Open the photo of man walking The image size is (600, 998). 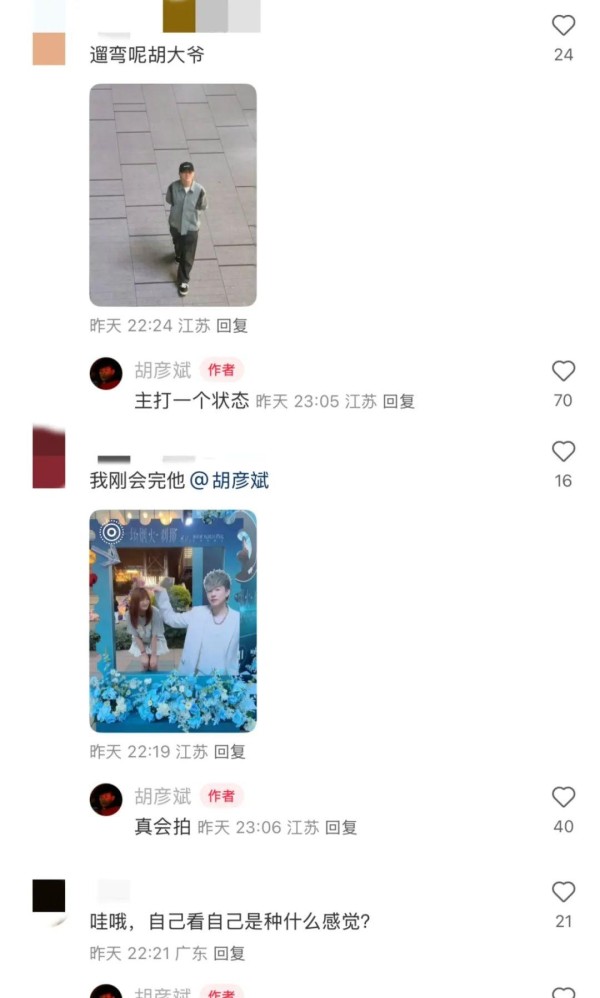(173, 195)
